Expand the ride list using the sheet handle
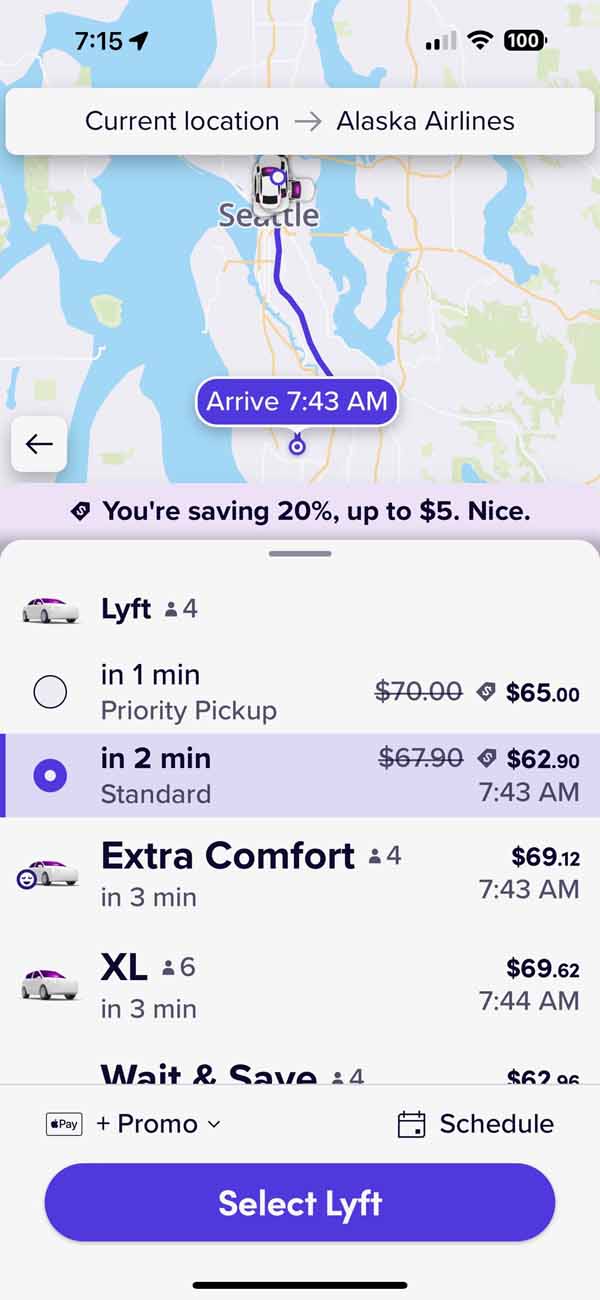Viewport: 600px width, 1300px height. (x=300, y=553)
